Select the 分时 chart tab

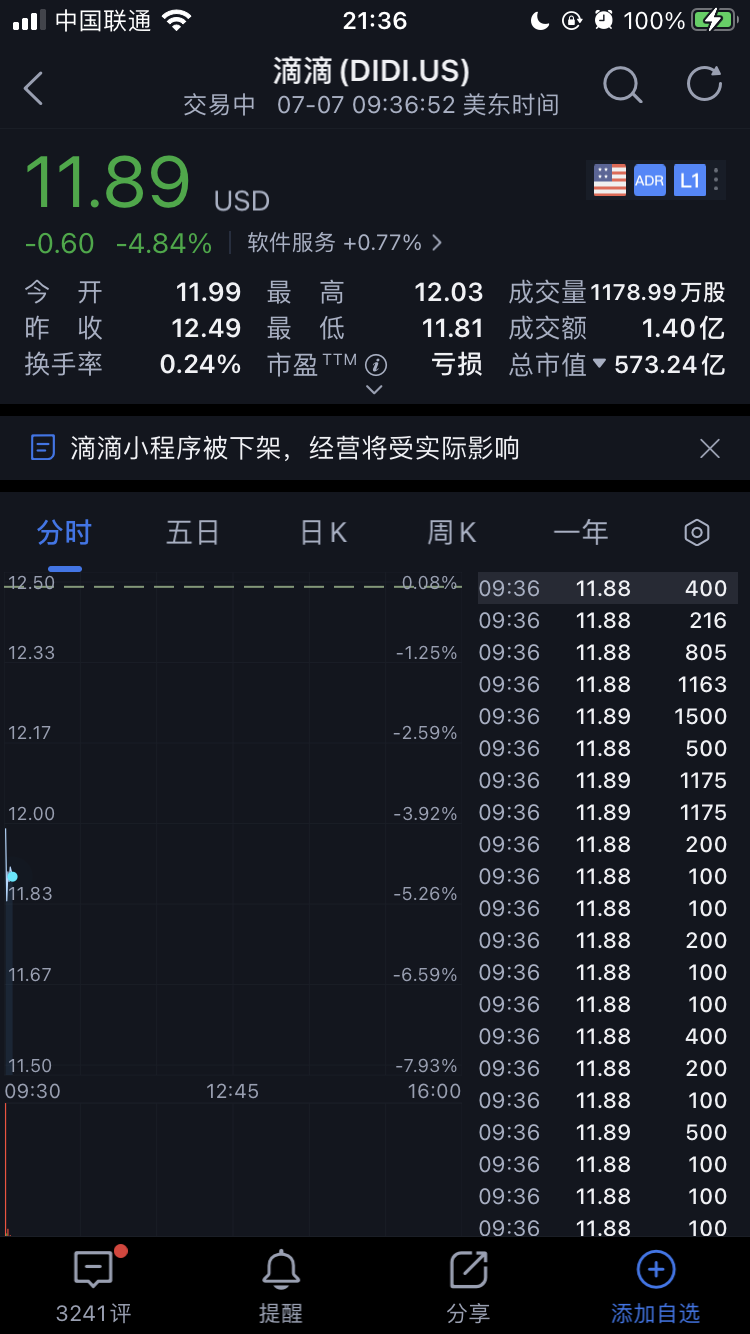coord(65,533)
